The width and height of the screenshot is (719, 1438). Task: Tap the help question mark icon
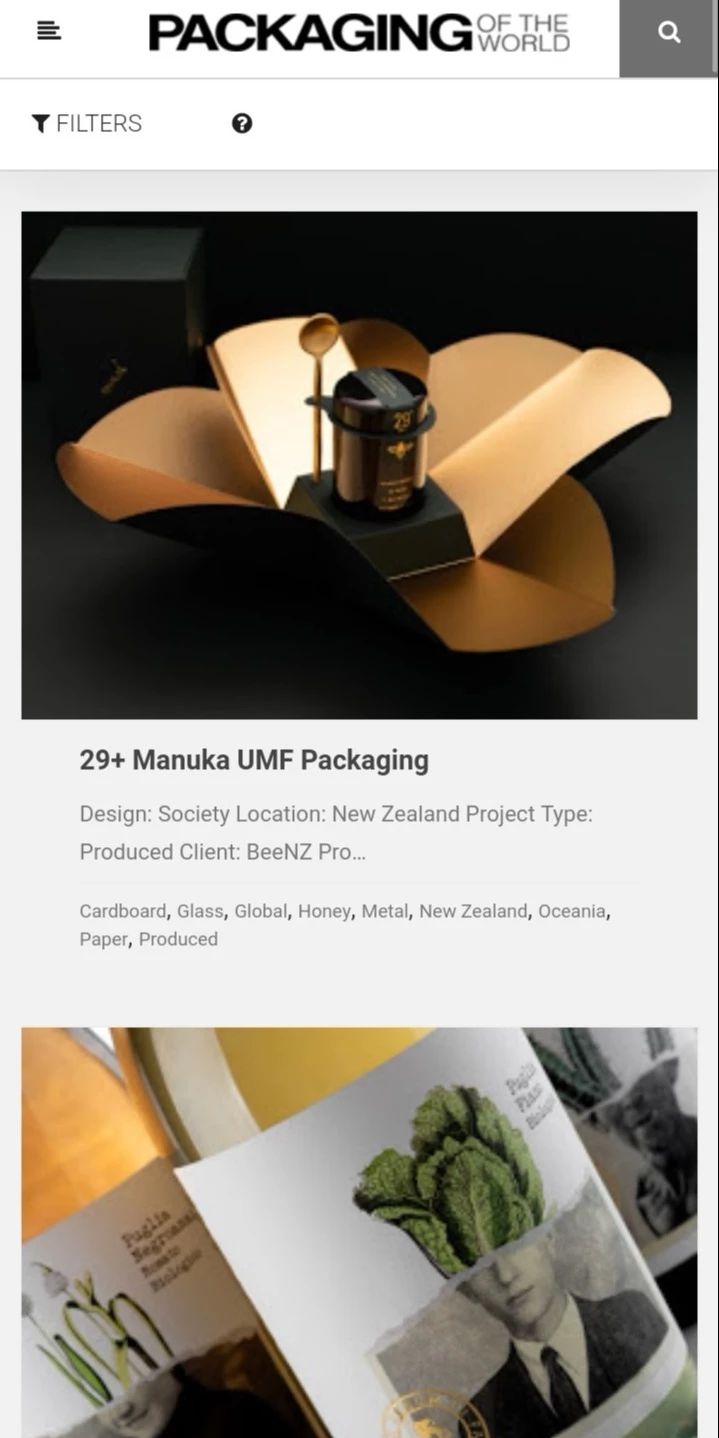click(x=242, y=123)
